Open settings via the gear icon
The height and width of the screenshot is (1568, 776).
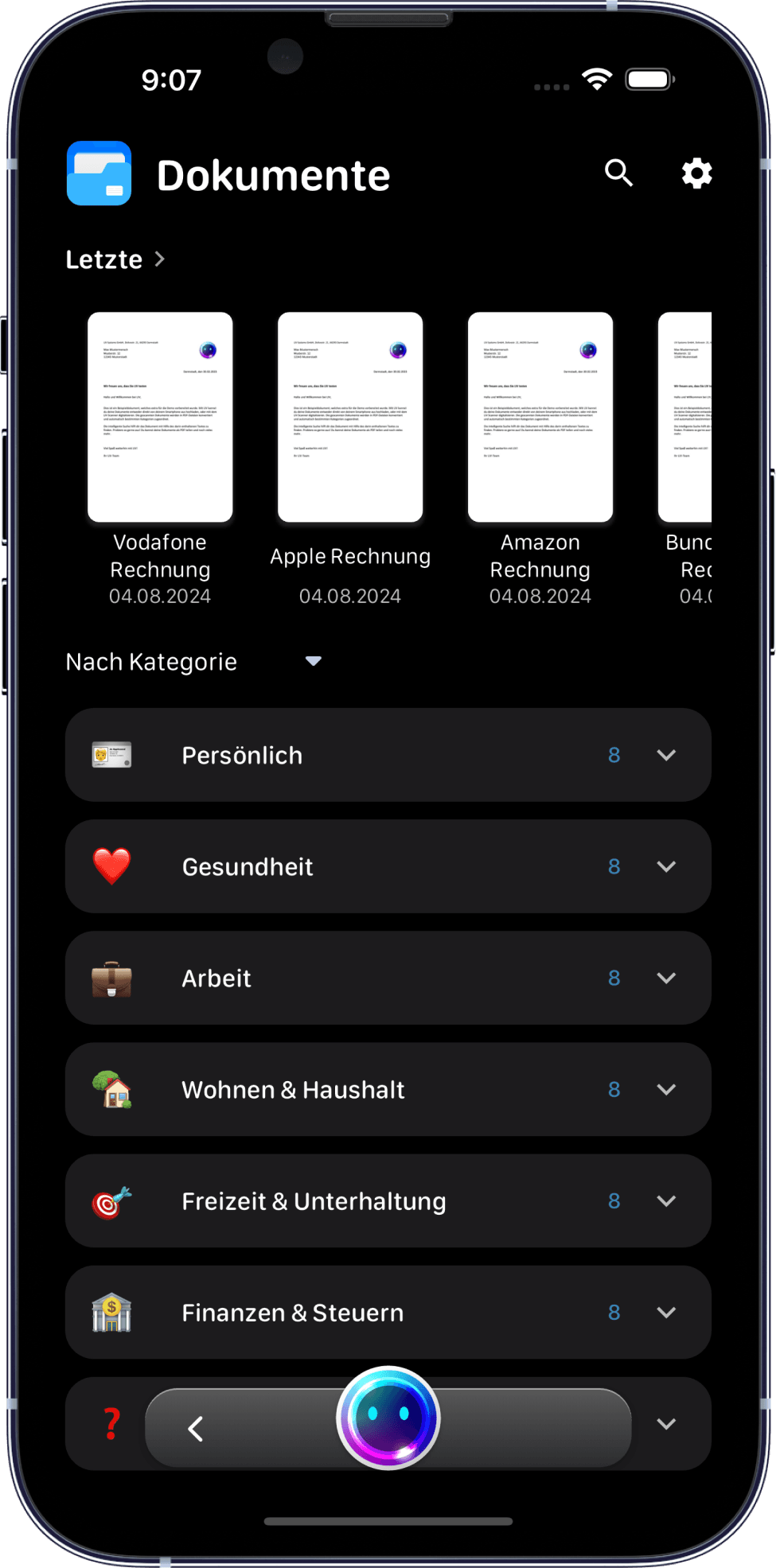[x=696, y=173]
